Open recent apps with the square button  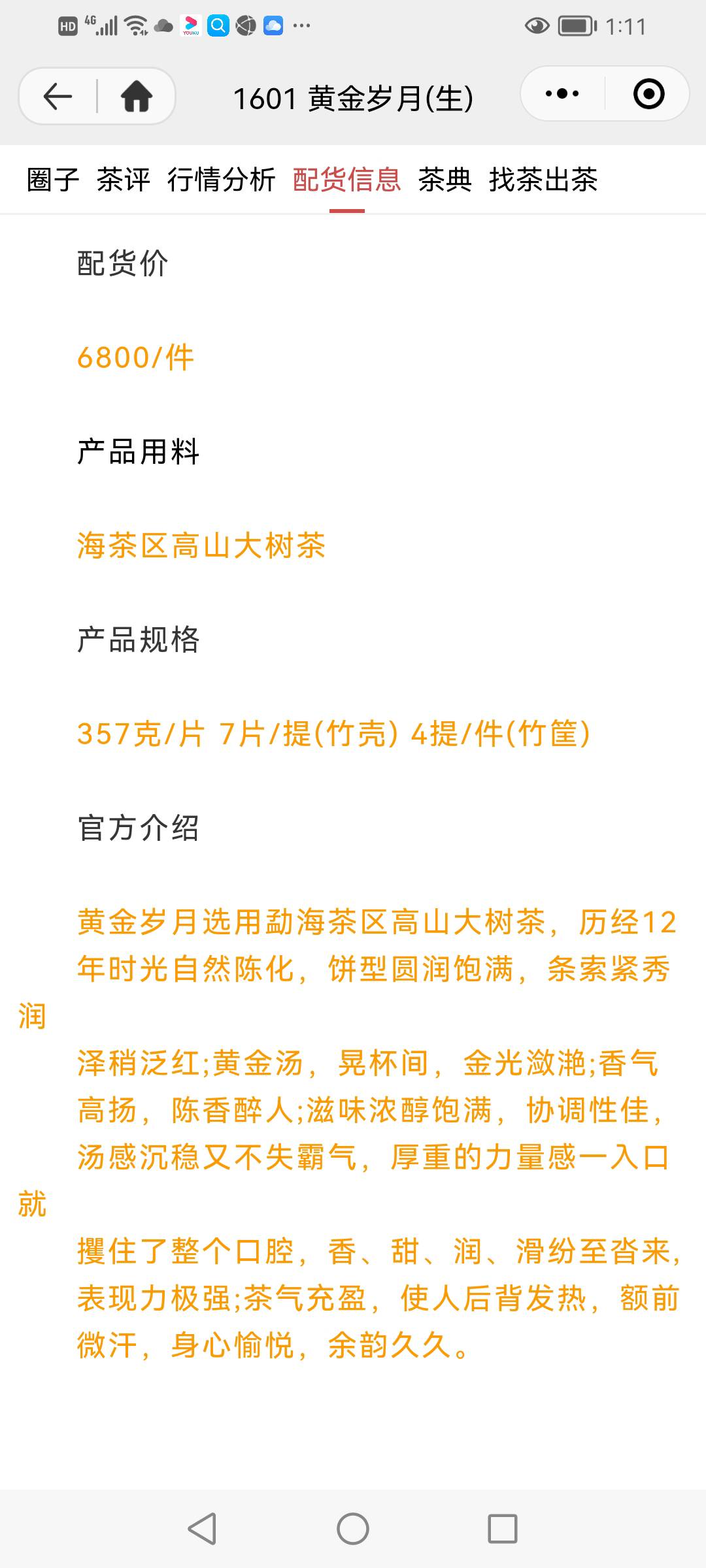(503, 1529)
